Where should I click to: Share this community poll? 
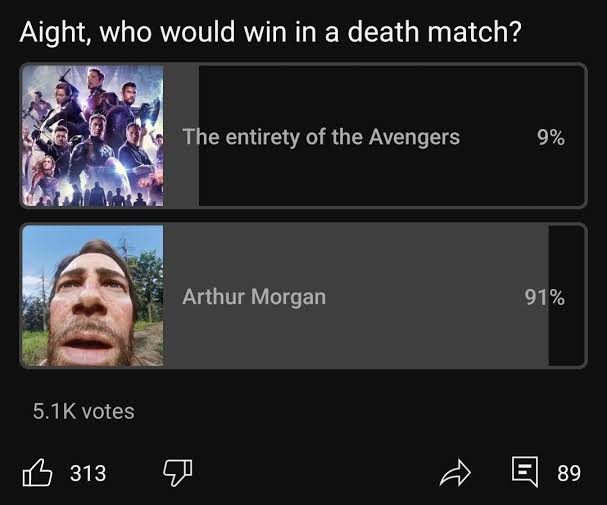(455, 472)
